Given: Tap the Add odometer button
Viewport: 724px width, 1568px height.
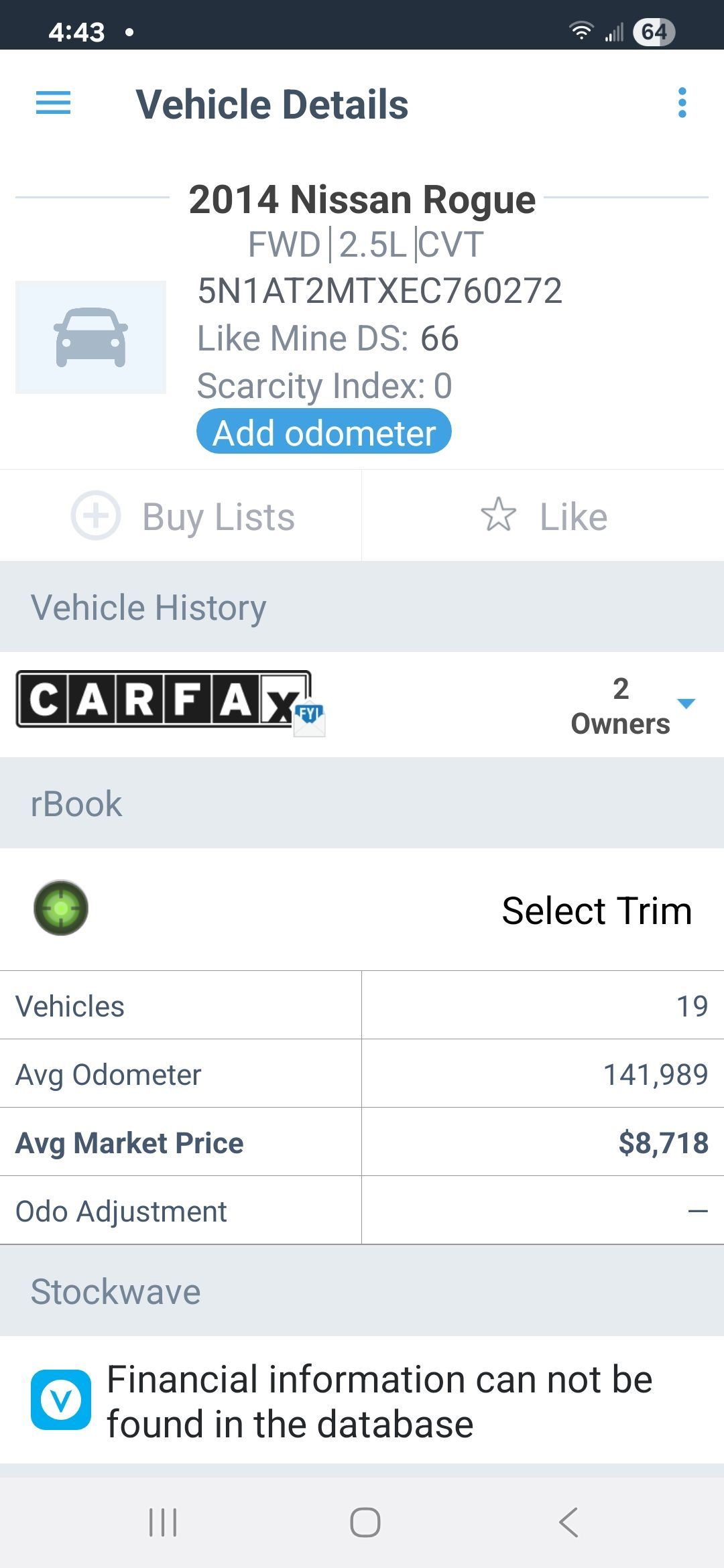Looking at the screenshot, I should point(324,432).
